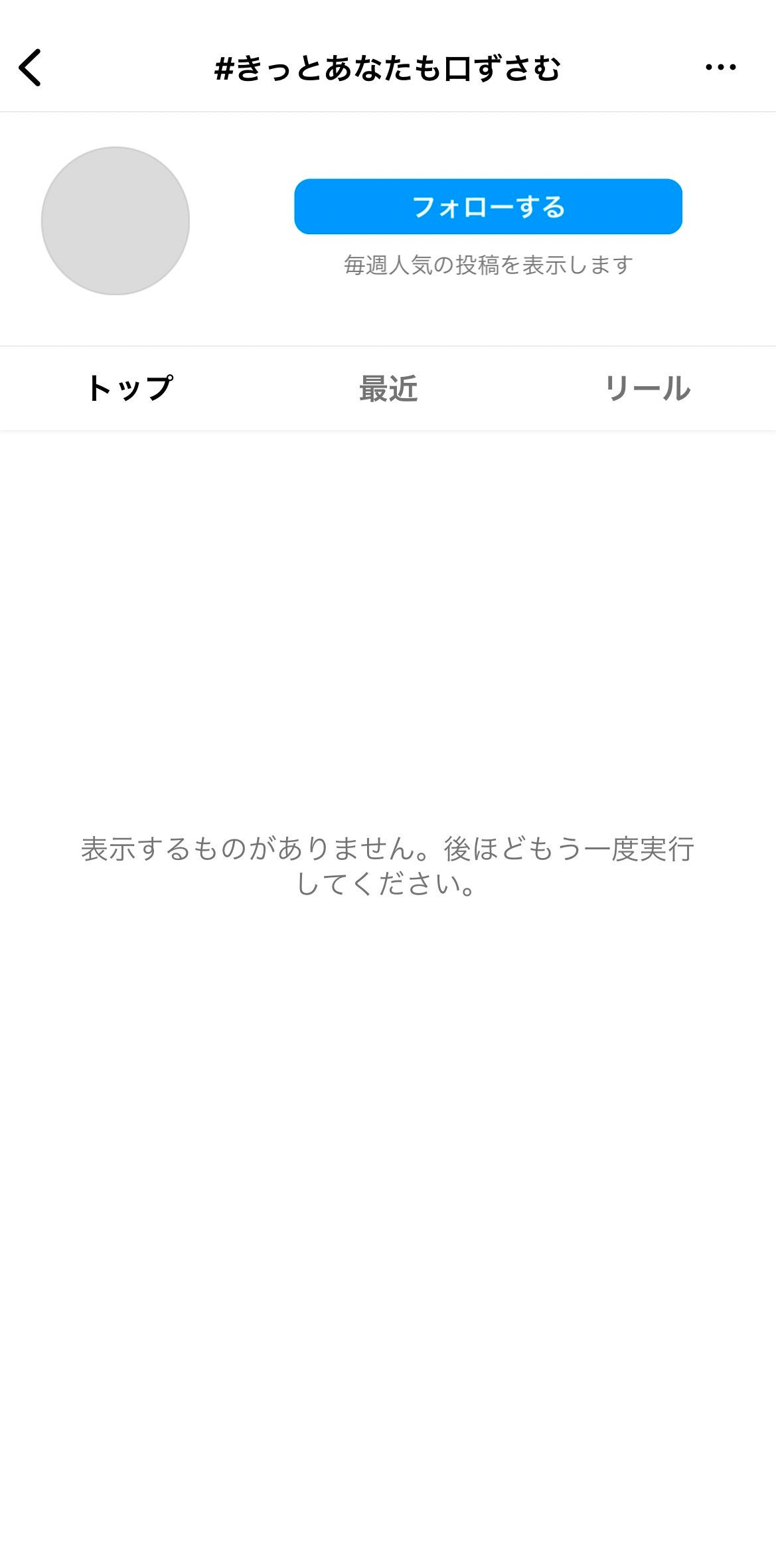Screen dimensions: 776x1568
Task: Switch to the リール tab
Action: (647, 388)
